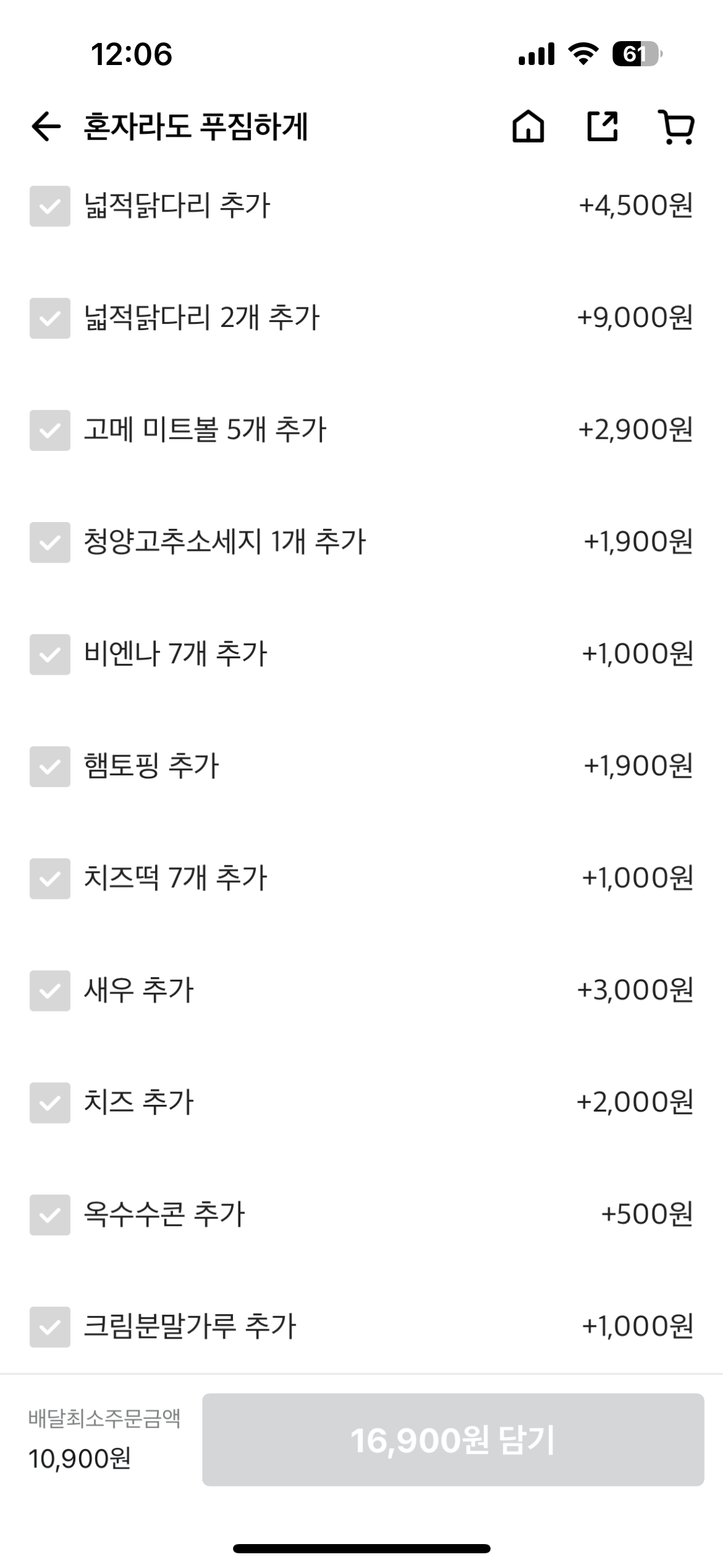Open the store home icon

[528, 127]
